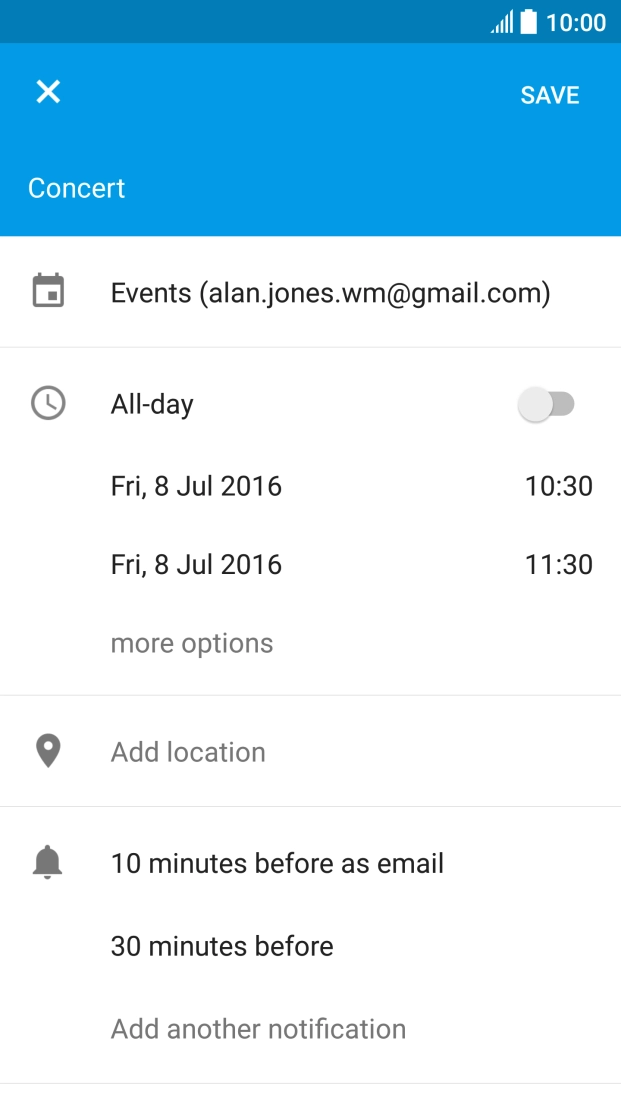Edit the 30 minutes before notification
The image size is (621, 1104).
coord(222,946)
